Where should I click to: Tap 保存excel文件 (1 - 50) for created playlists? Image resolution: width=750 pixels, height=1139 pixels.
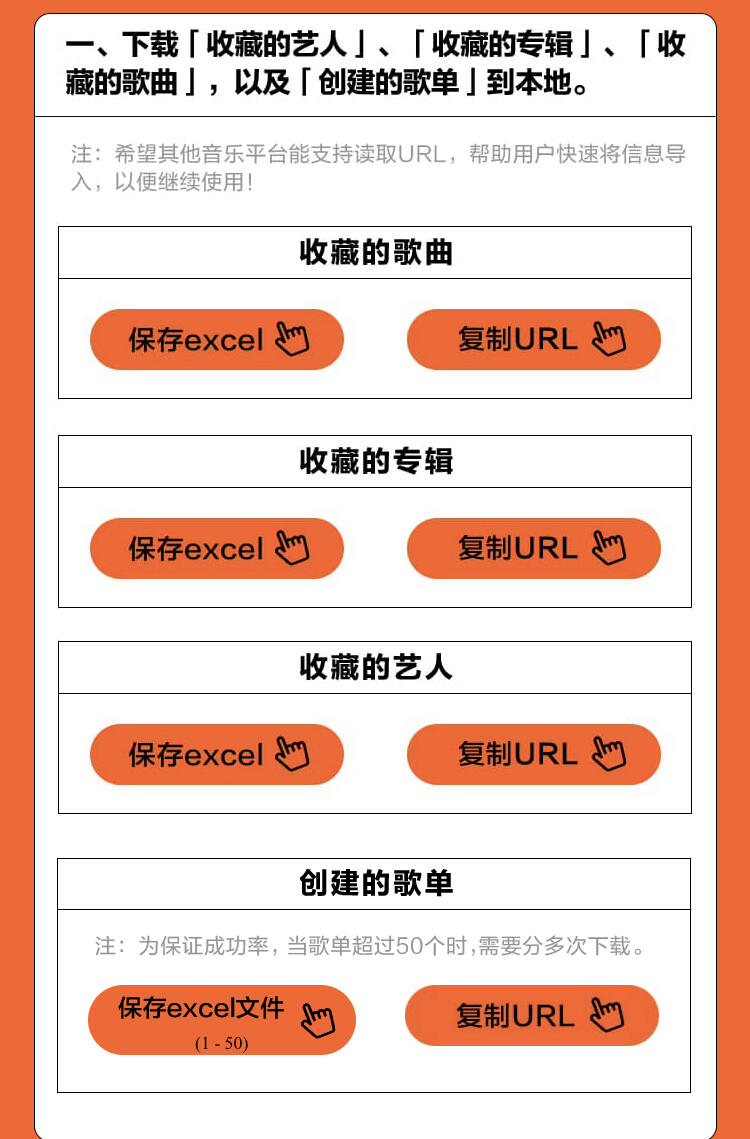point(221,1020)
